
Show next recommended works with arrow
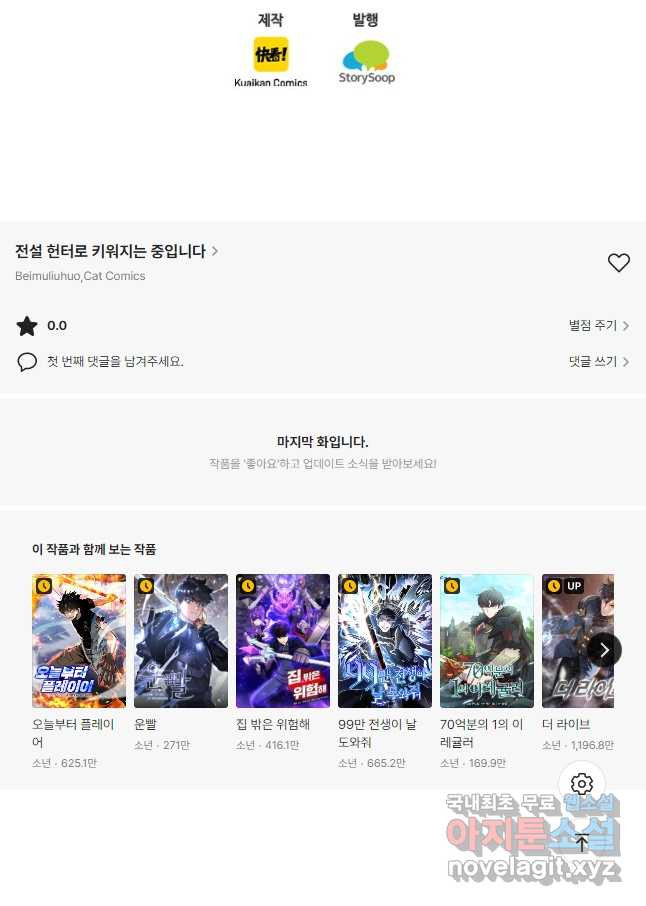604,650
